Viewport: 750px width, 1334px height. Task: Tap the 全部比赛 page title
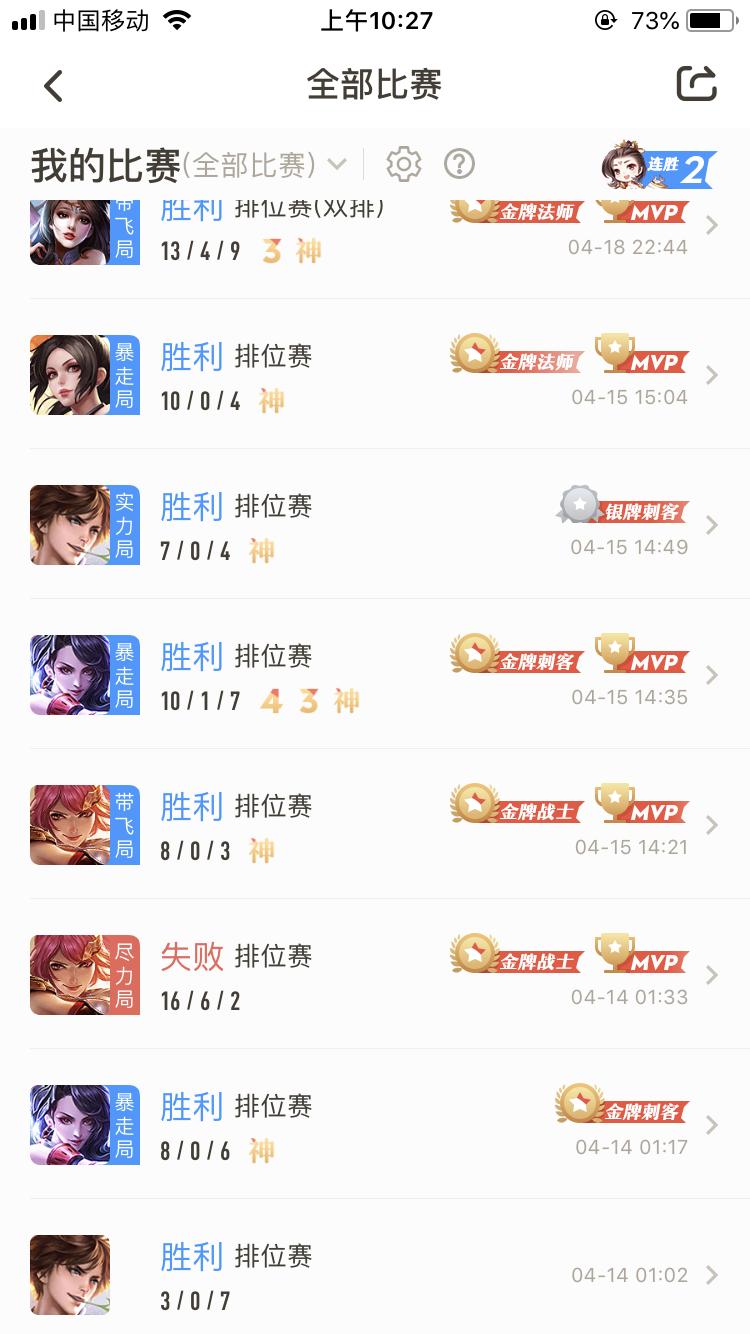[375, 85]
